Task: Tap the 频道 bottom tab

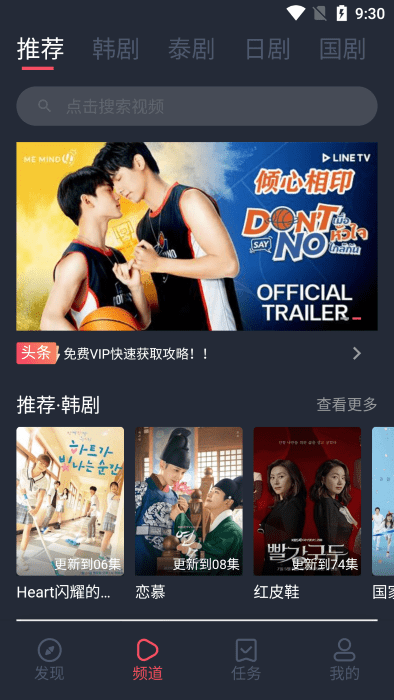Action: (148, 660)
